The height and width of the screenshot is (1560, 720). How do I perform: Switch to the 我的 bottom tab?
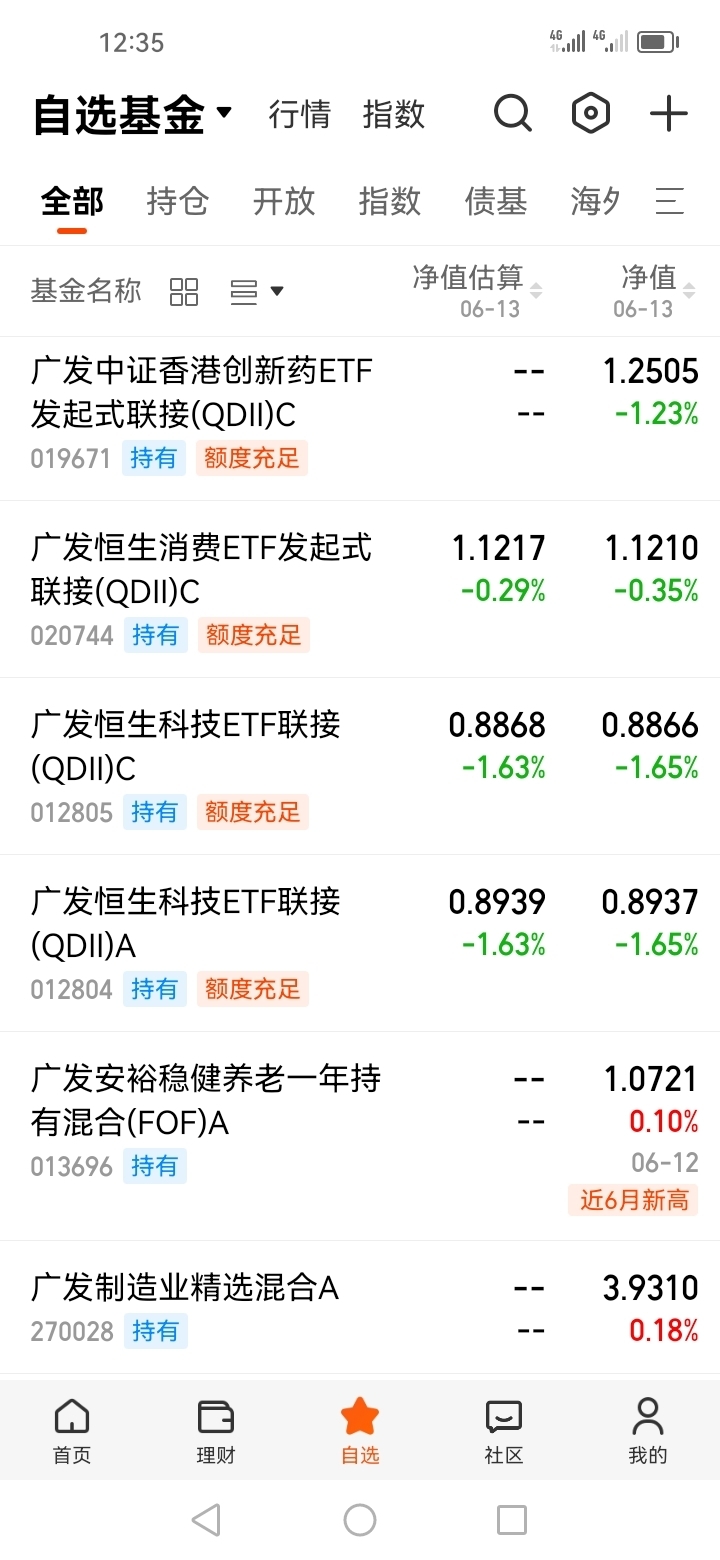[648, 1431]
